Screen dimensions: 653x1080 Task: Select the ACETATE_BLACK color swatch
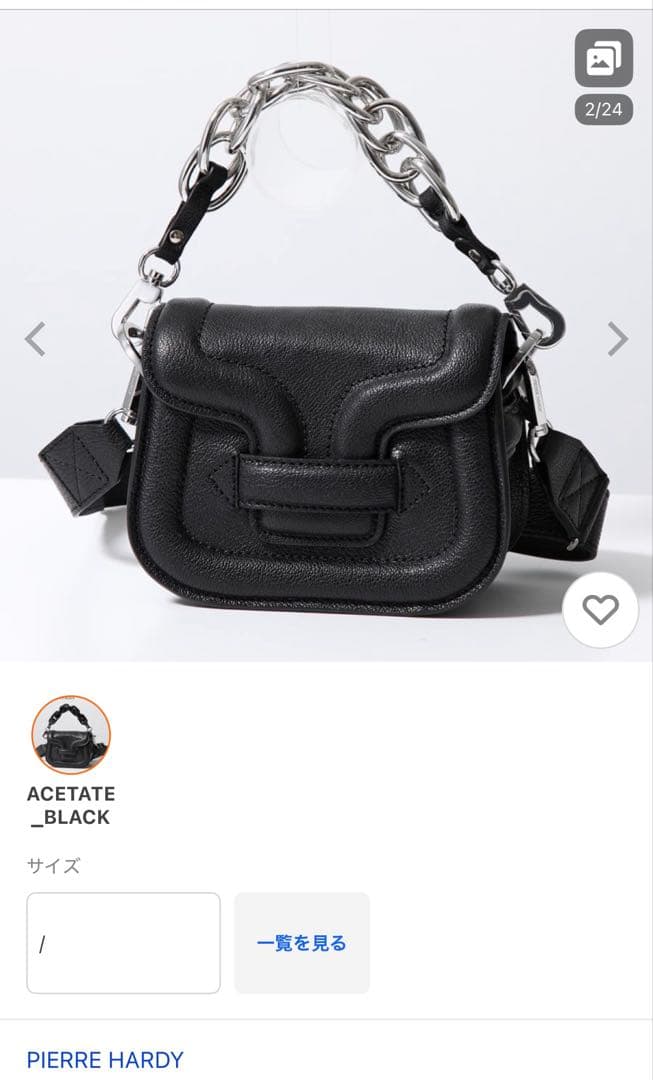[71, 735]
